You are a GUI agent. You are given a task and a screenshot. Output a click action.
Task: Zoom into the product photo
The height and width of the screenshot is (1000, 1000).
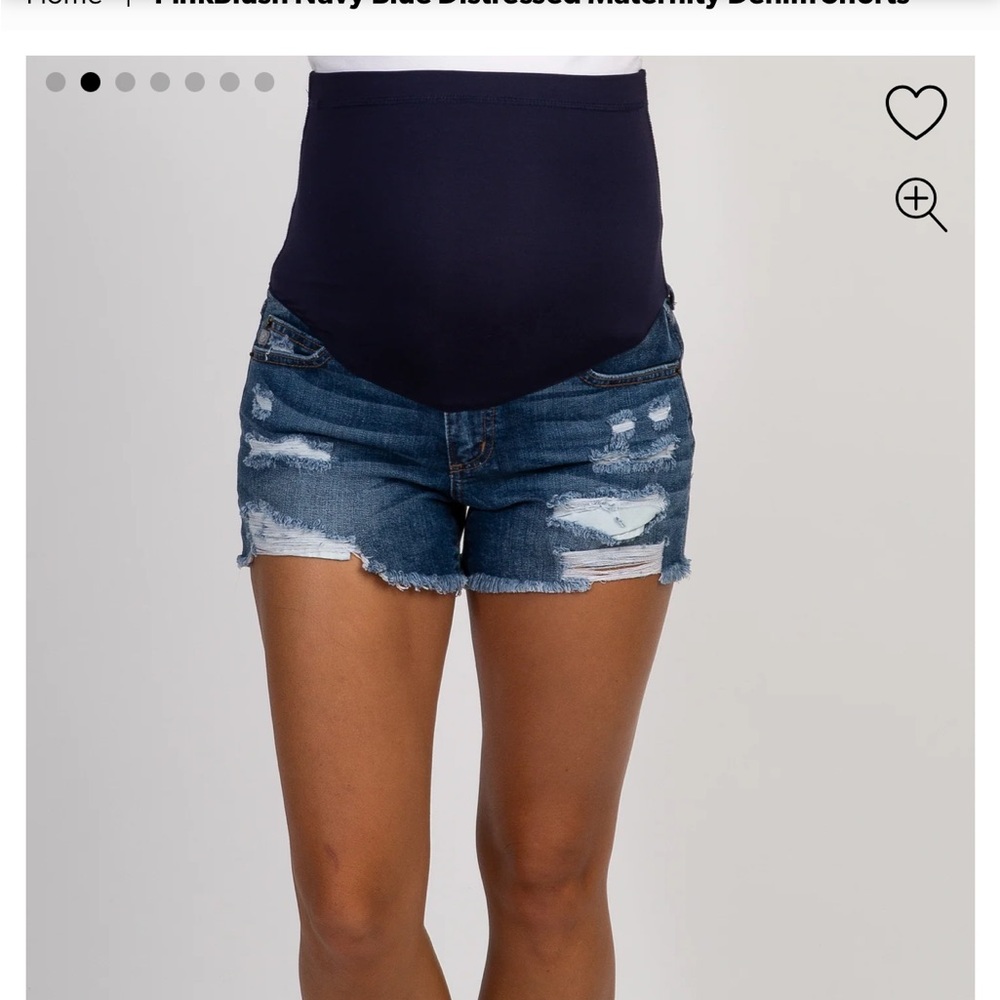point(920,204)
